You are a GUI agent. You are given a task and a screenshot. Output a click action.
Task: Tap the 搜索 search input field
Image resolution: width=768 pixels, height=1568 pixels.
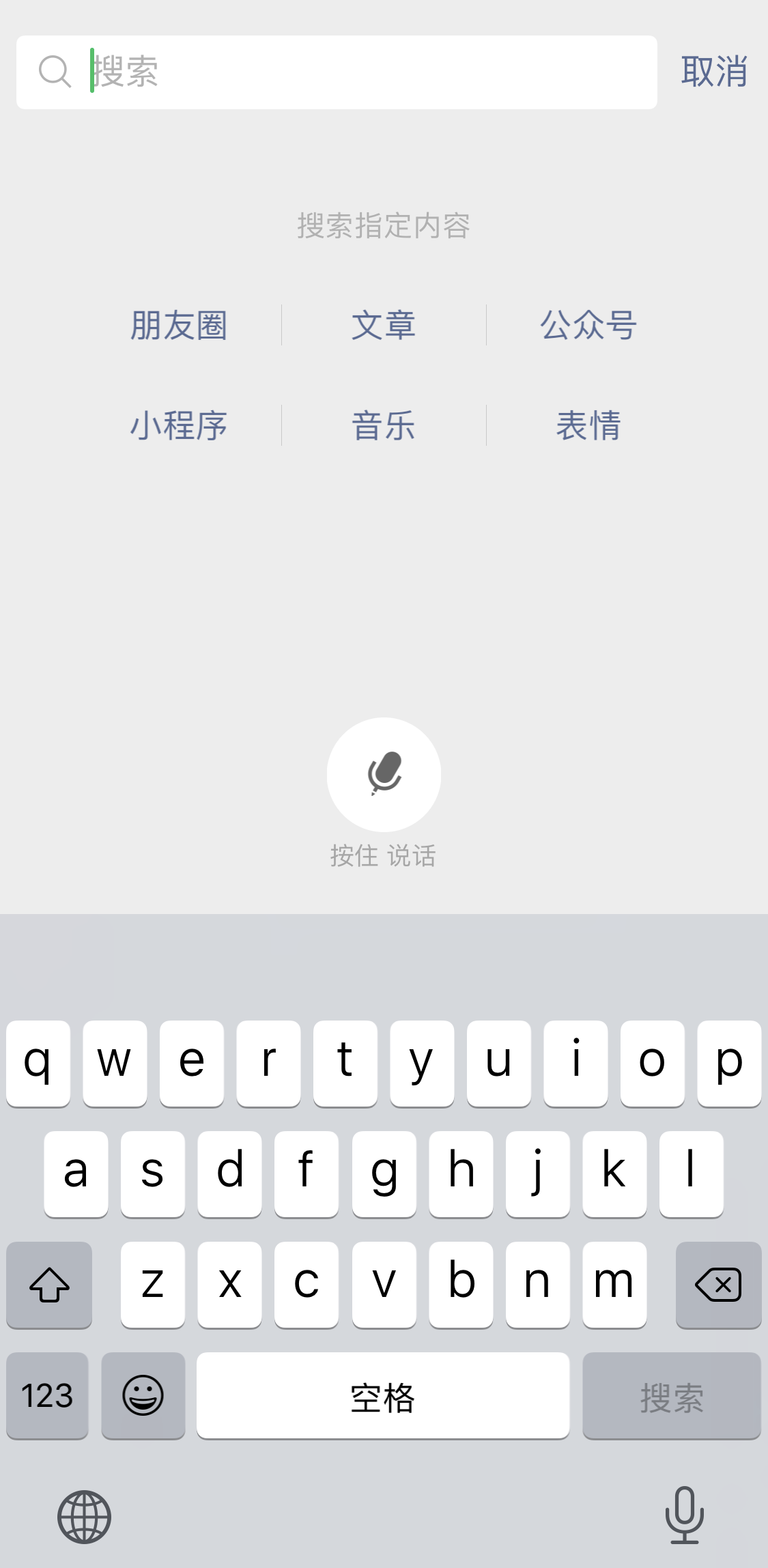click(x=337, y=72)
